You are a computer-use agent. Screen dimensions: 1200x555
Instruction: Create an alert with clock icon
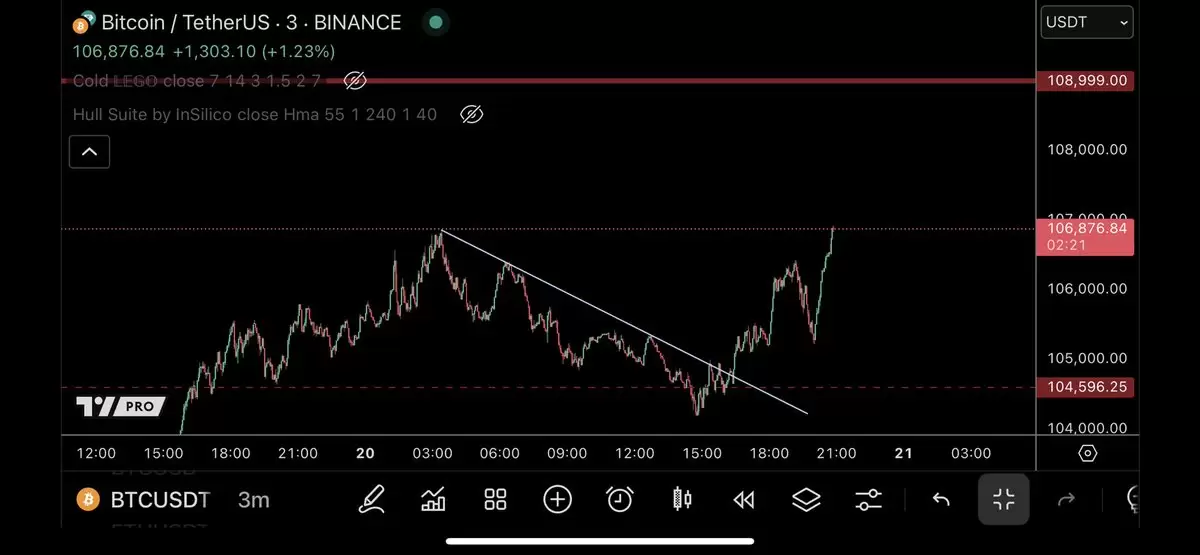[x=620, y=499]
